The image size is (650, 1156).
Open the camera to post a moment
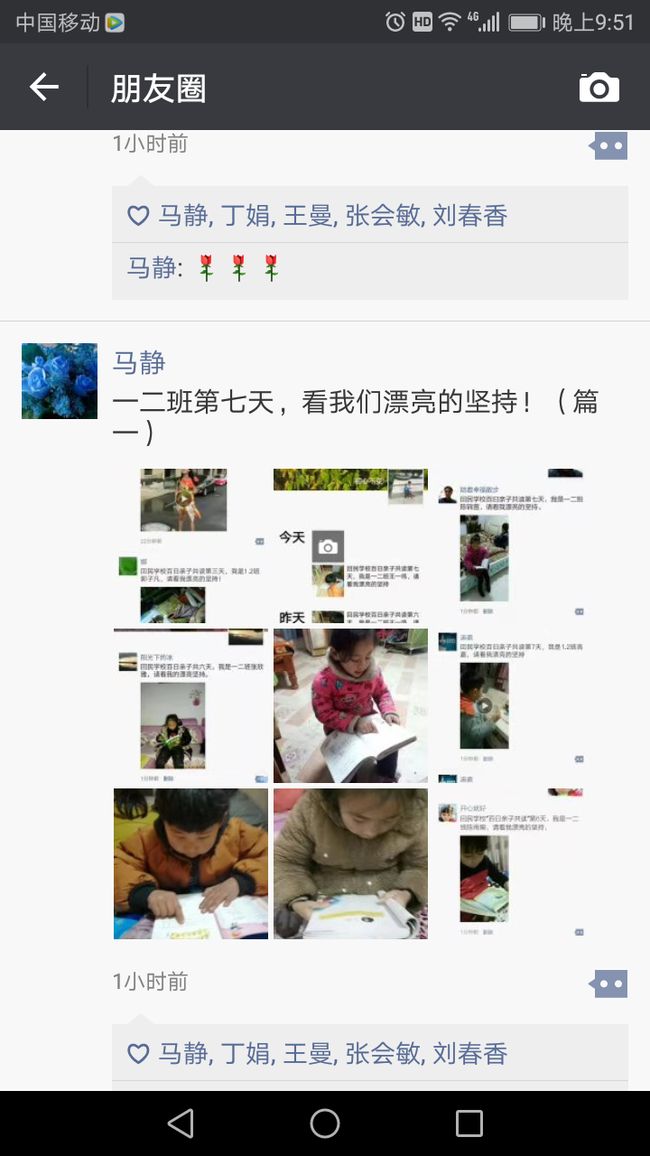pyautogui.click(x=598, y=87)
